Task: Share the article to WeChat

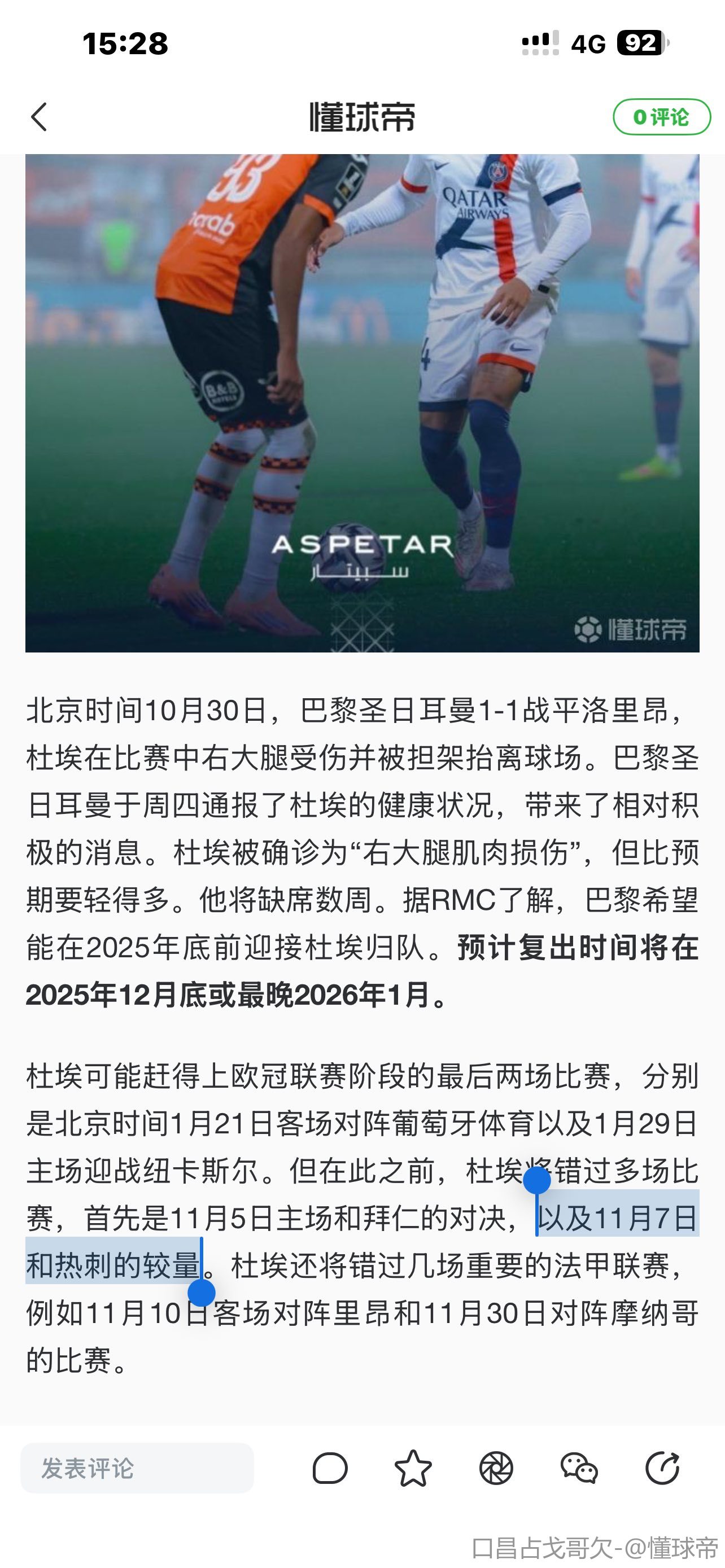Action: [579, 1468]
